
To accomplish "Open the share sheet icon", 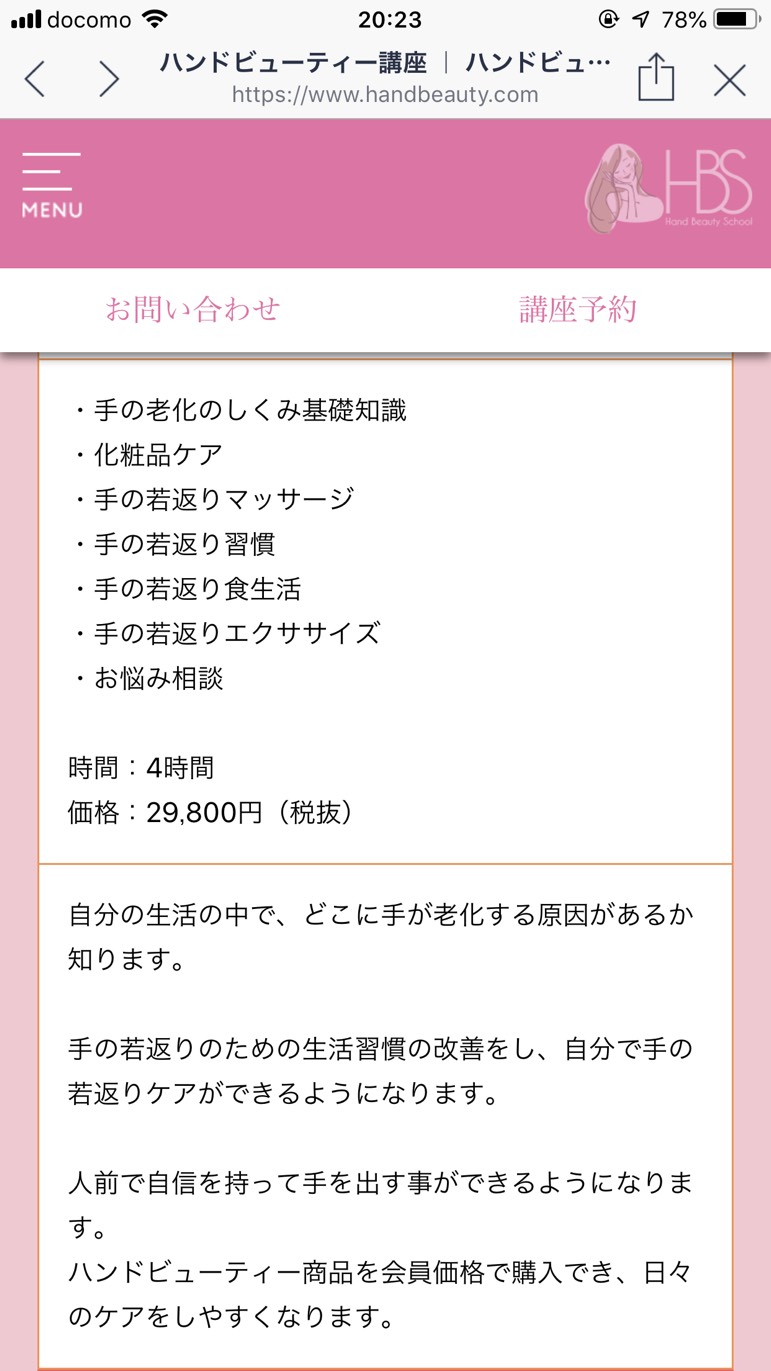I will (x=656, y=77).
